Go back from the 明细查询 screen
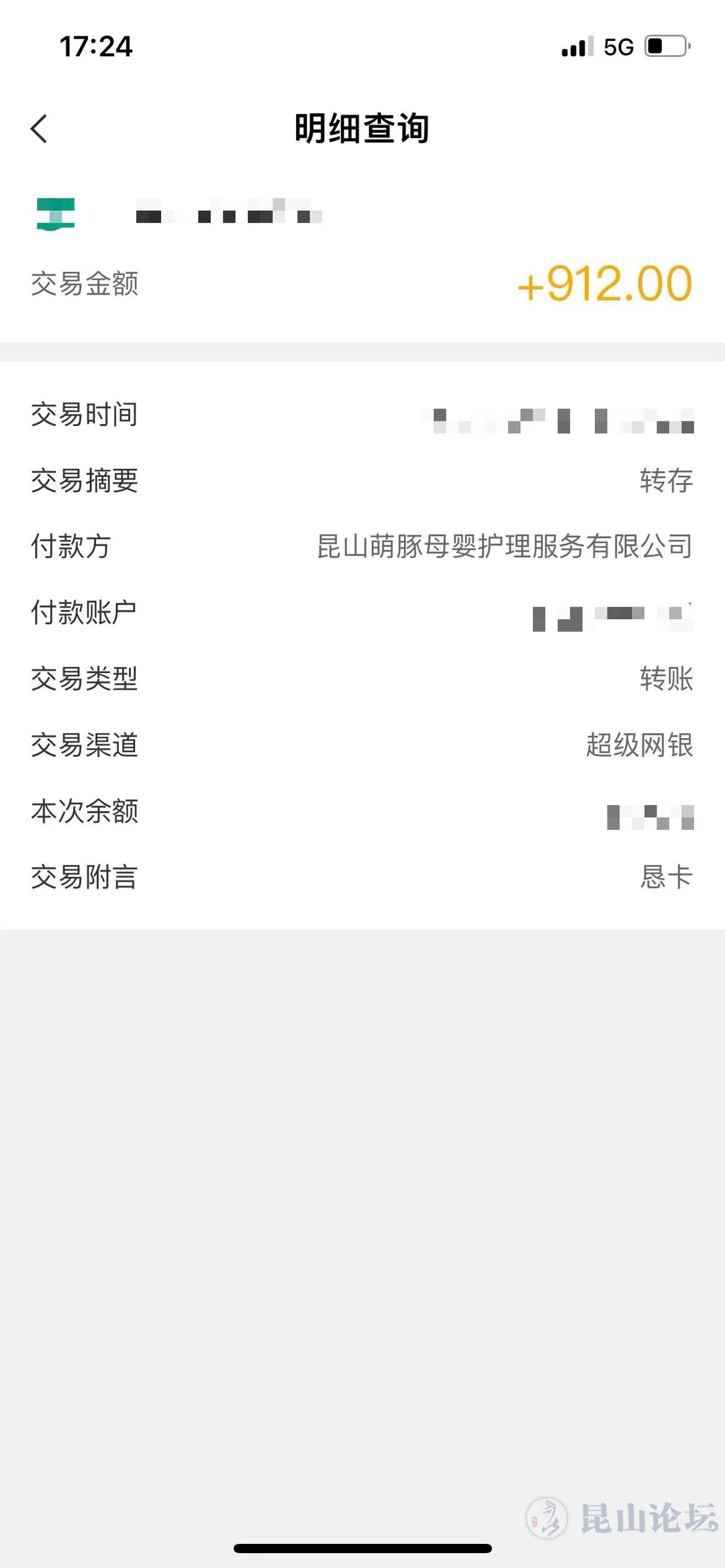 point(40,128)
